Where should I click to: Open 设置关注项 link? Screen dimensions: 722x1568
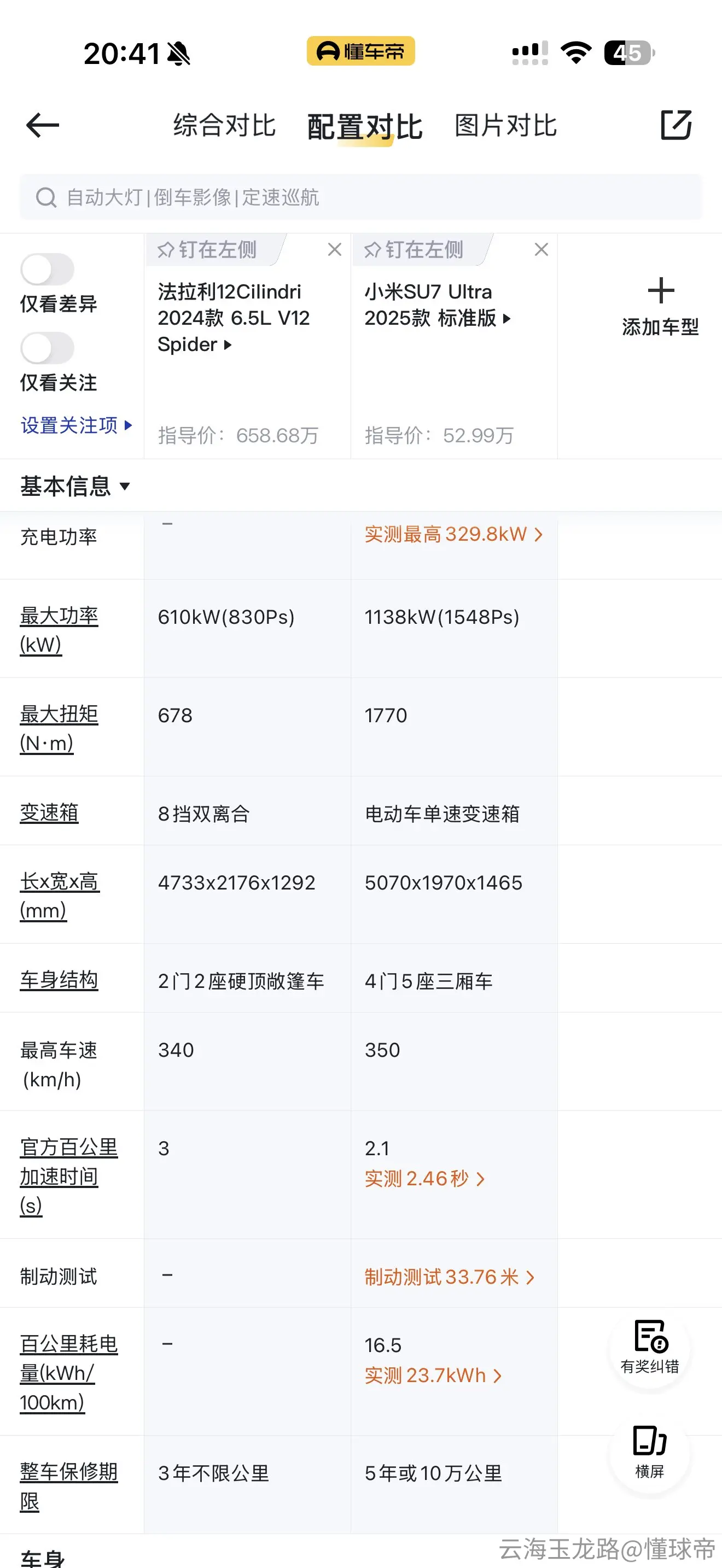coord(76,425)
